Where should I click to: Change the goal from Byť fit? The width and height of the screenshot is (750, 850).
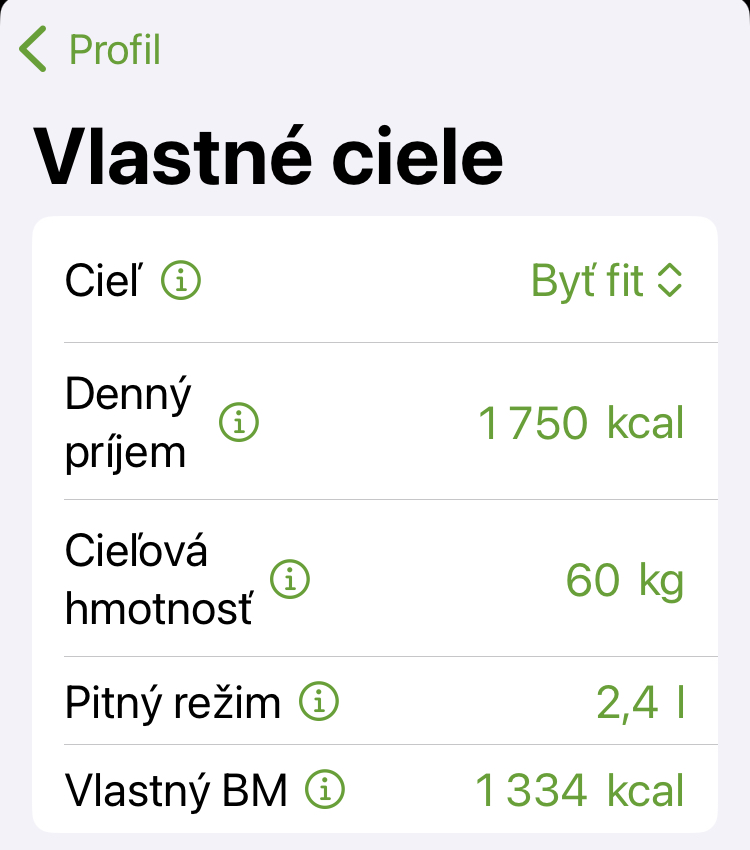(x=606, y=282)
